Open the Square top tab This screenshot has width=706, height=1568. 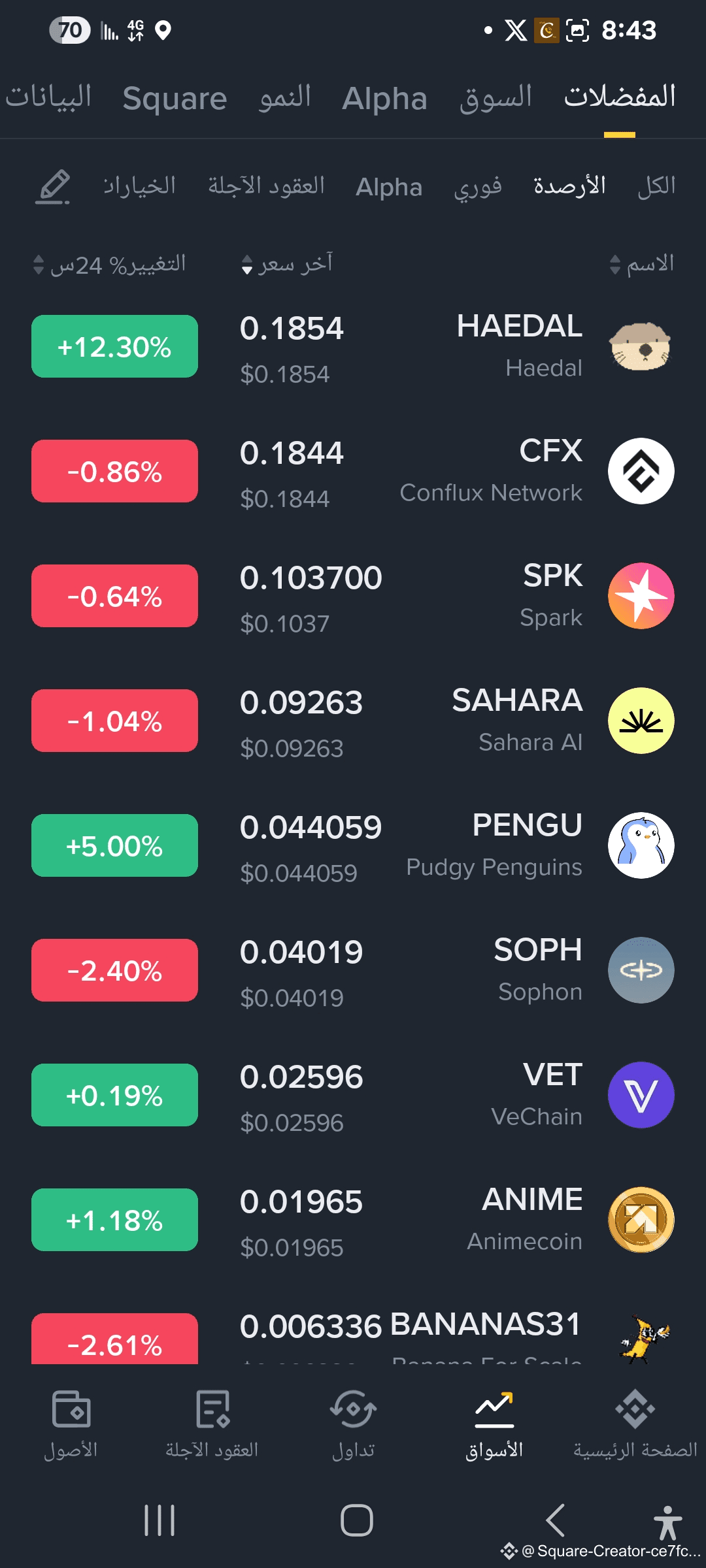[x=175, y=99]
